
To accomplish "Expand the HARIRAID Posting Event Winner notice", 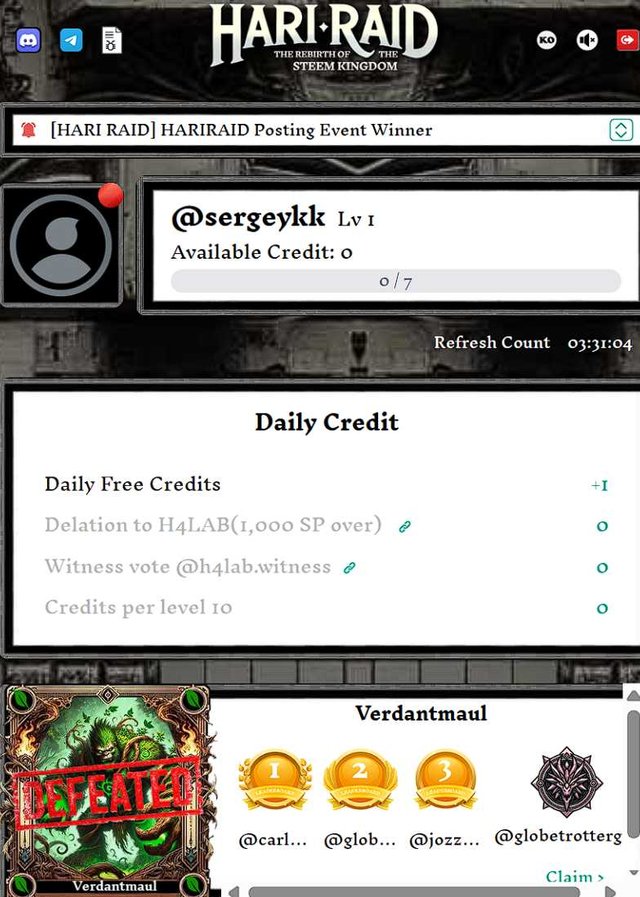I will [620, 130].
